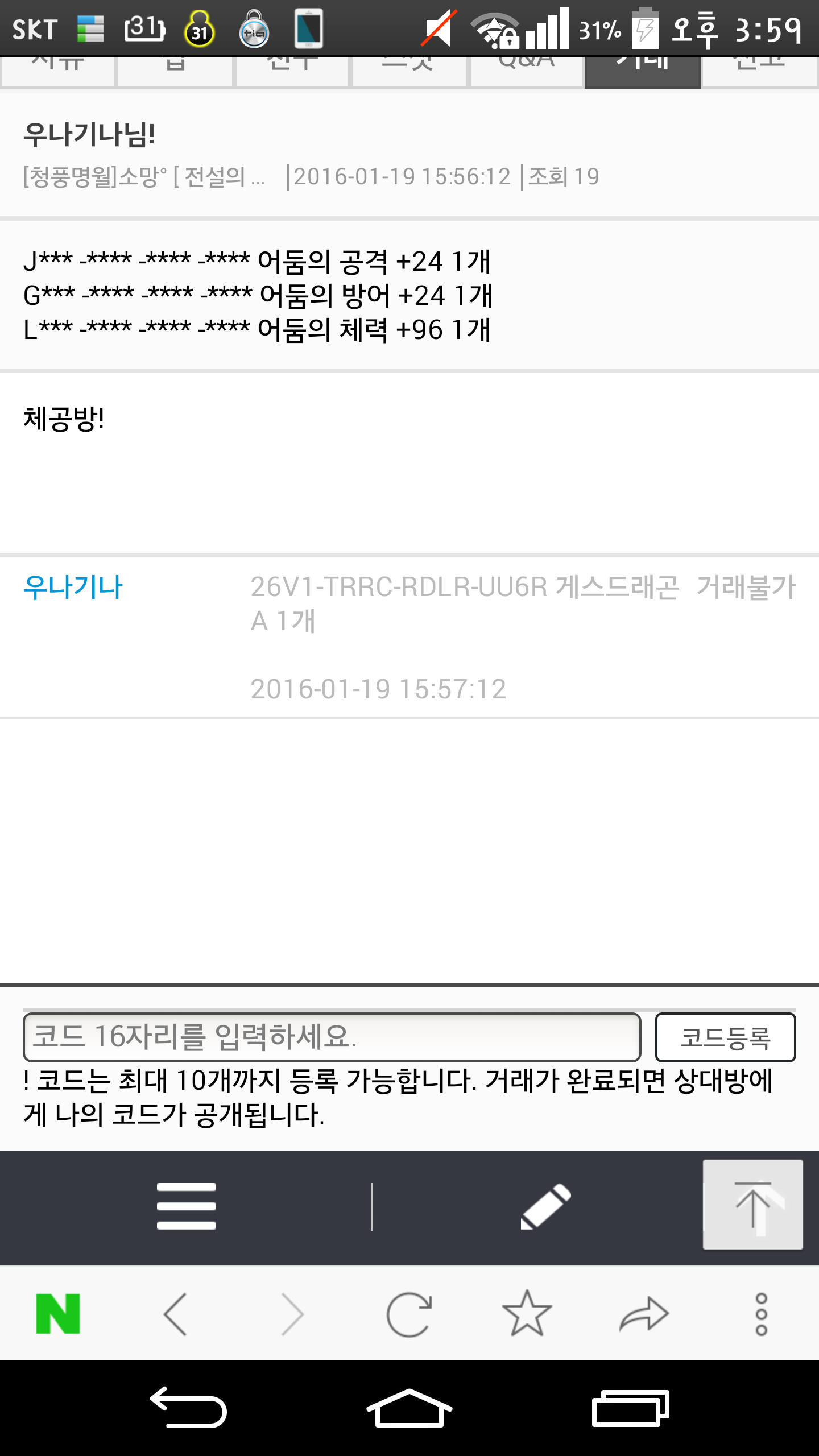
Task: Open the Naver home N button
Action: click(58, 1314)
